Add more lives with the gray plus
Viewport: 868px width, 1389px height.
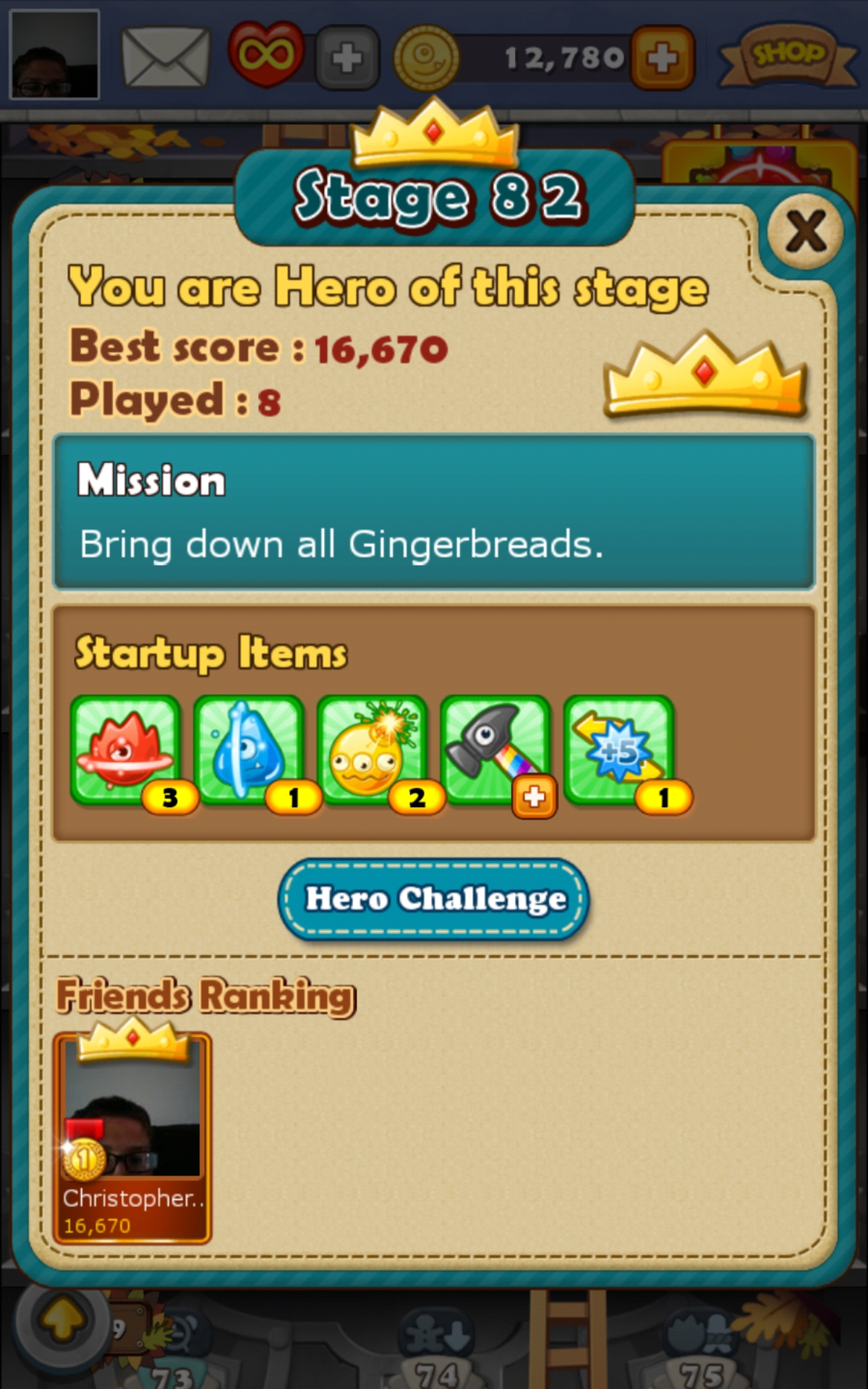pyautogui.click(x=347, y=58)
